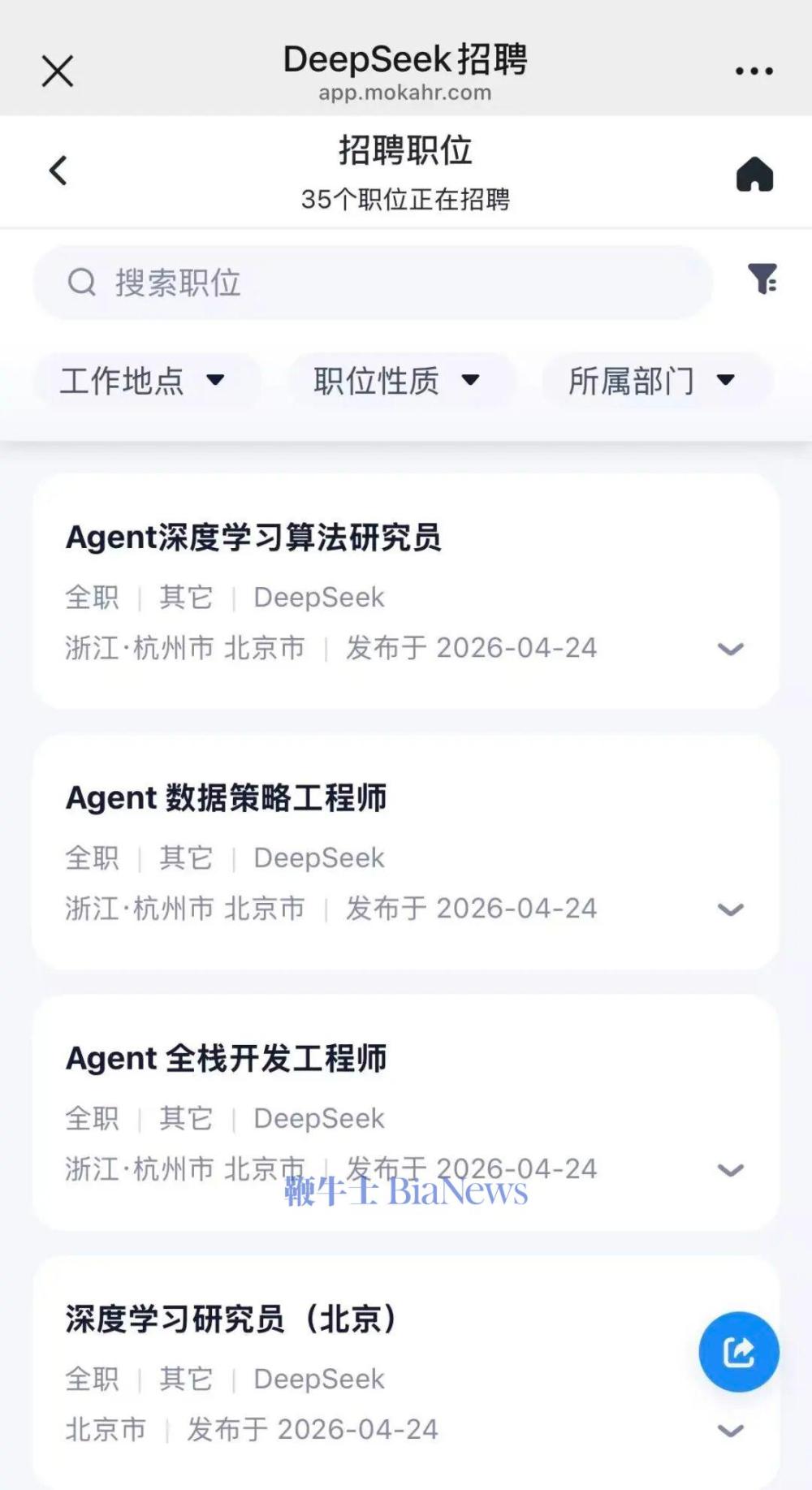Tap the blue share floating button

tap(737, 1354)
